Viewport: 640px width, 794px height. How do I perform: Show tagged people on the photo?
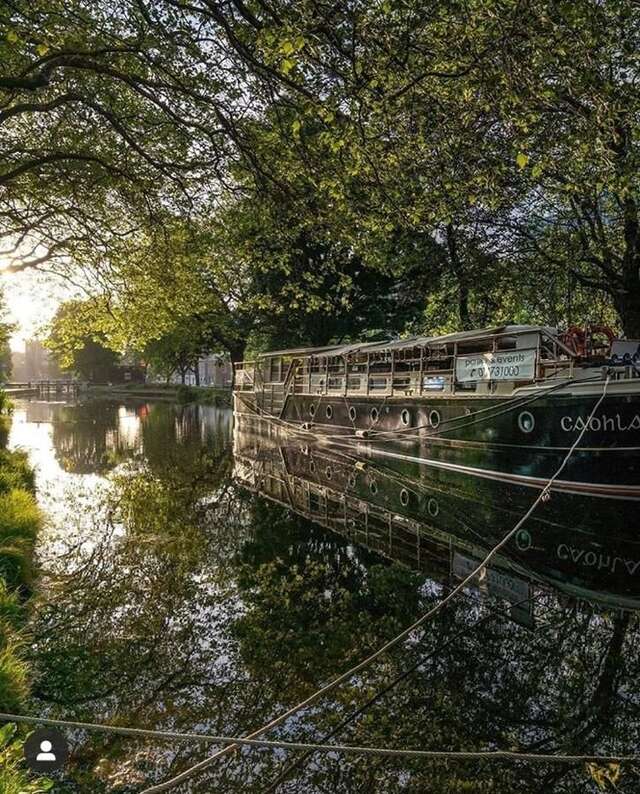pyautogui.click(x=46, y=750)
